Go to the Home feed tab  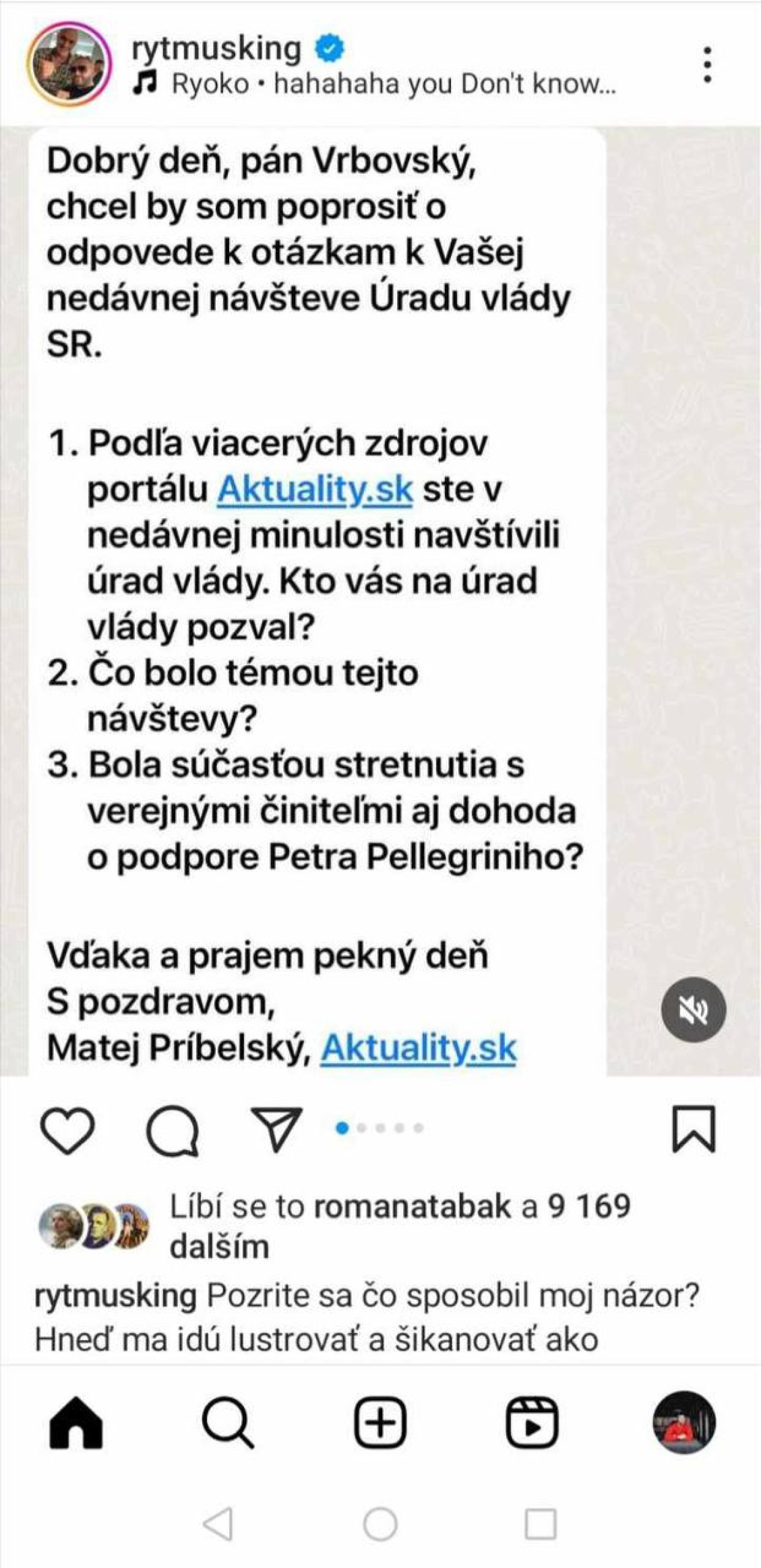[76, 1423]
